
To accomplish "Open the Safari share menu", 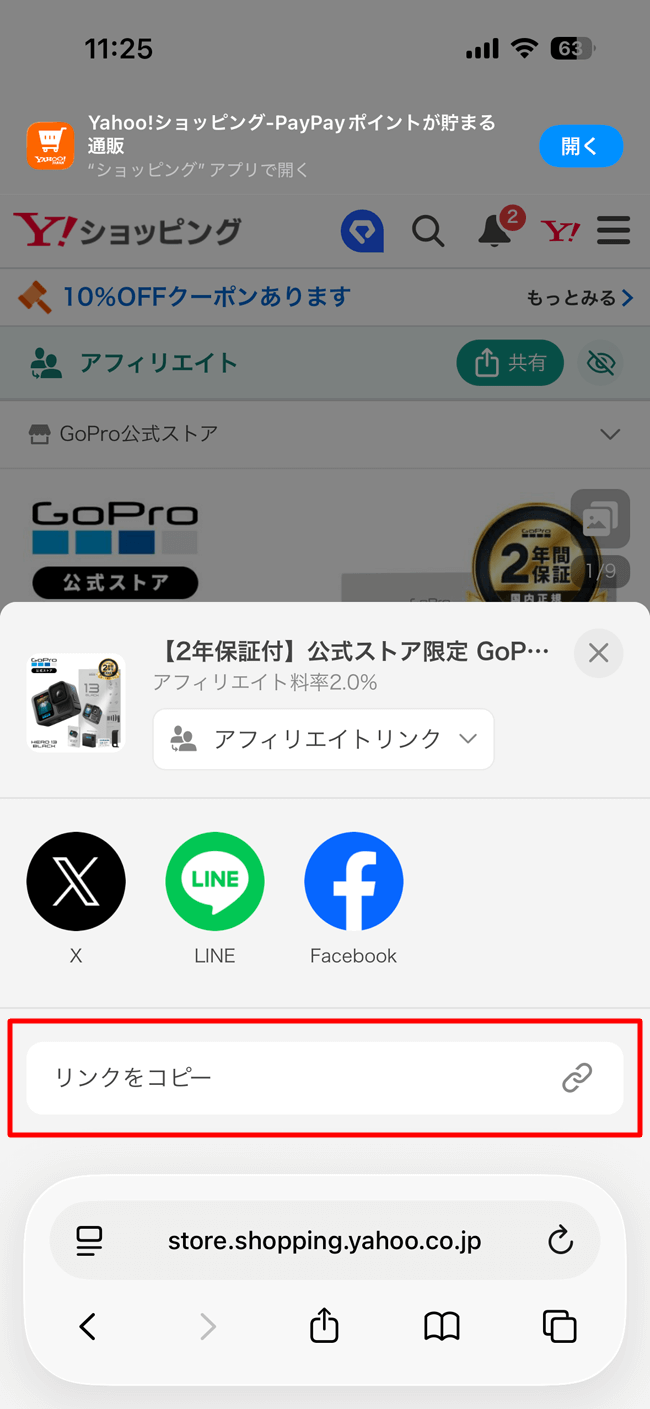I will coord(324,1326).
